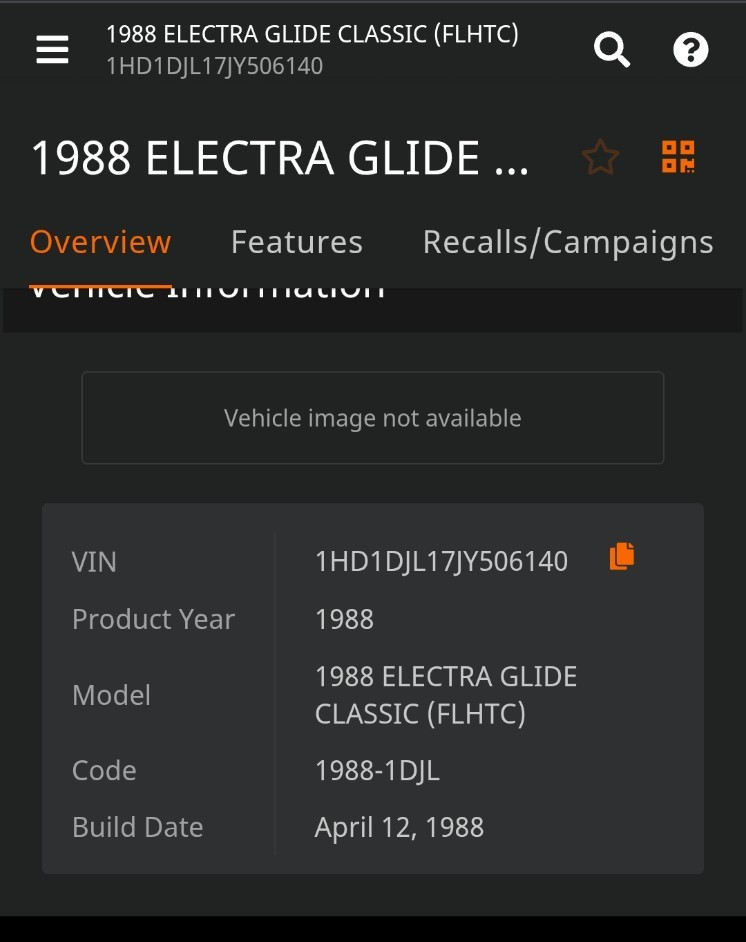This screenshot has height=942, width=746.
Task: Mark this vehicle as a favorite
Action: (600, 158)
